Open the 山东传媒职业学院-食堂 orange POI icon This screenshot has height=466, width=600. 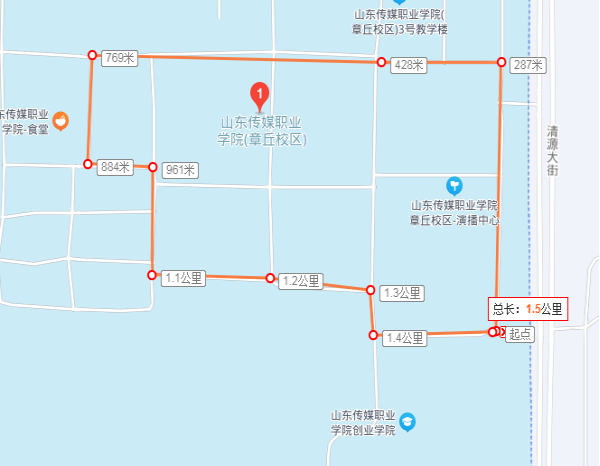60,120
